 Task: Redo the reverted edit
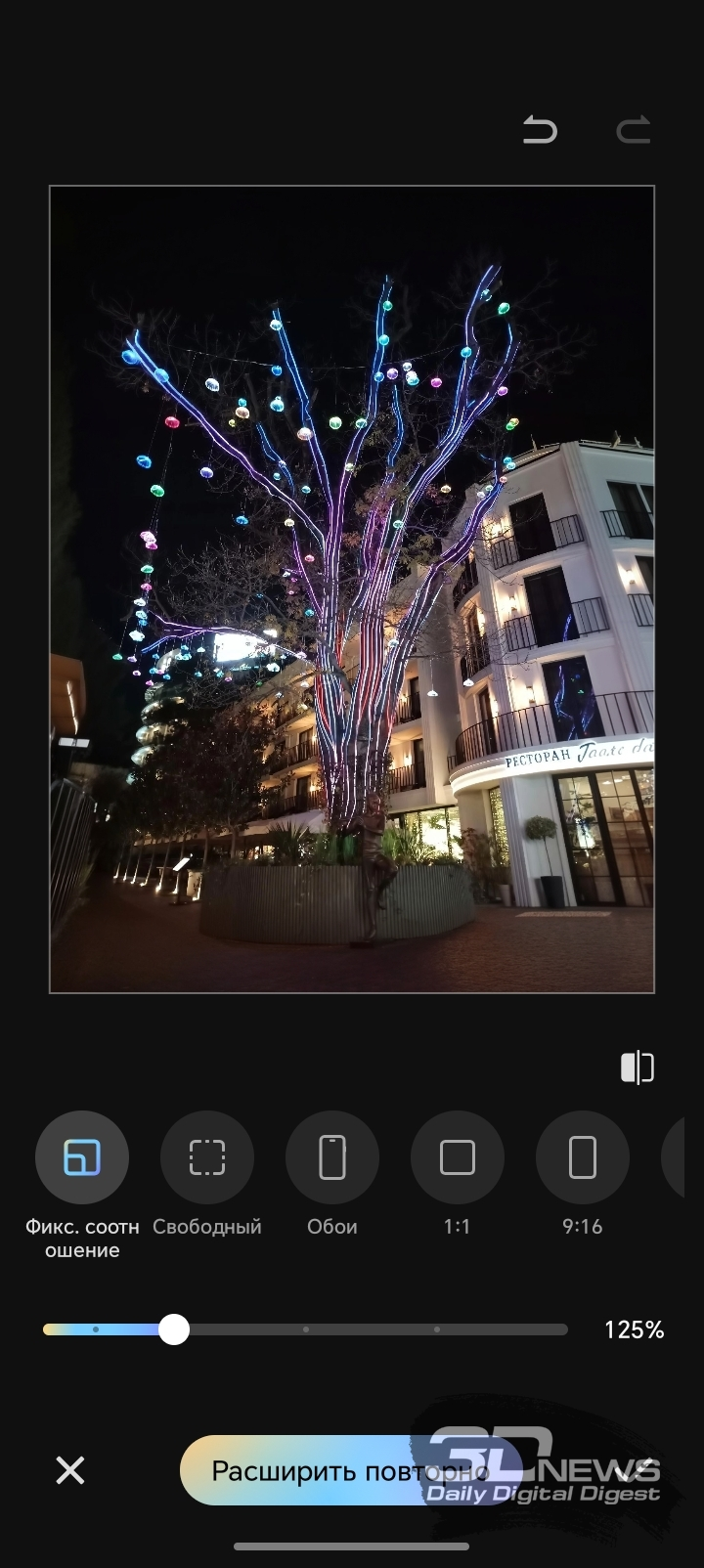tap(634, 130)
